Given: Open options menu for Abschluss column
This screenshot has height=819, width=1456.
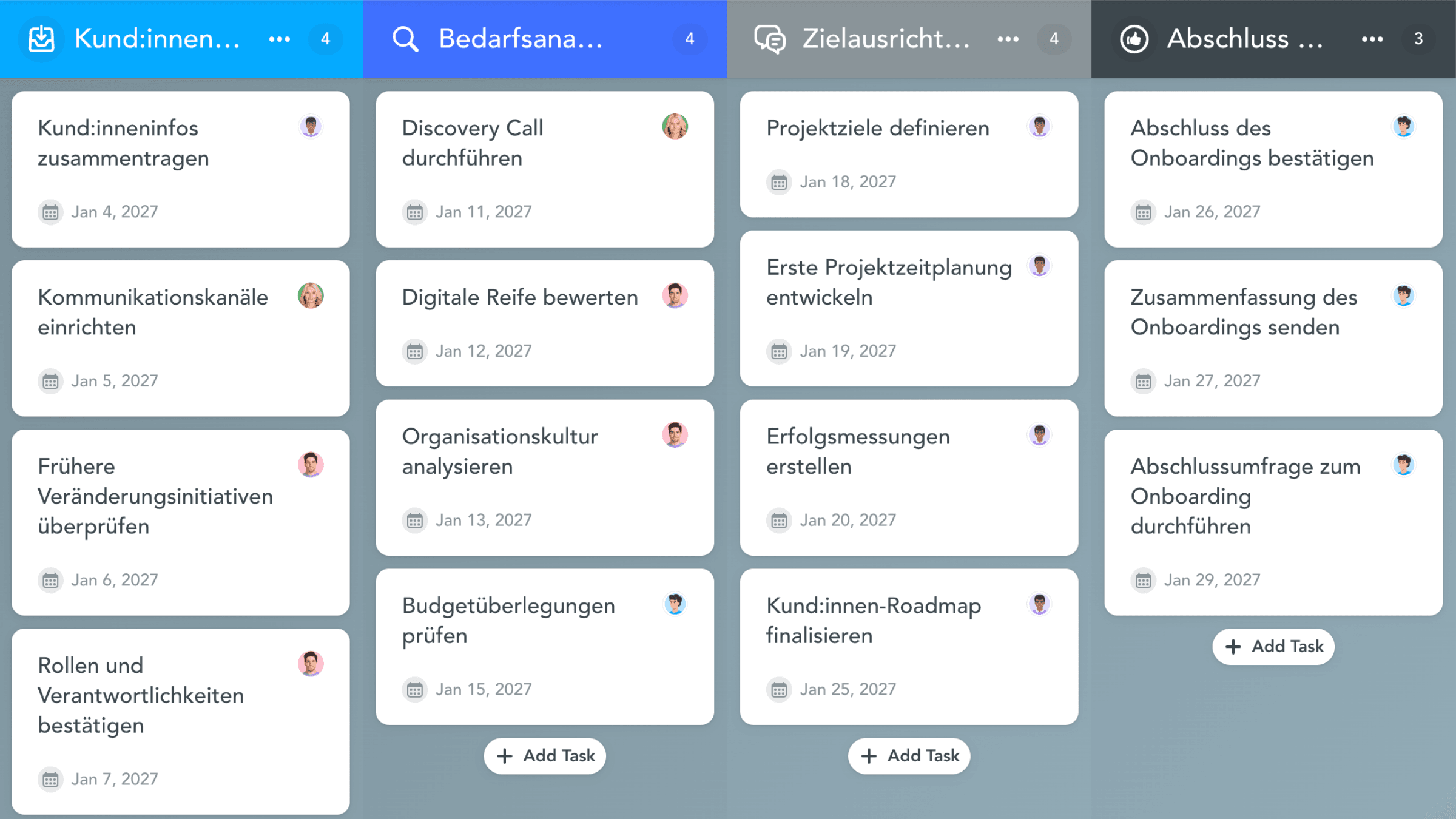Looking at the screenshot, I should pyautogui.click(x=1372, y=39).
